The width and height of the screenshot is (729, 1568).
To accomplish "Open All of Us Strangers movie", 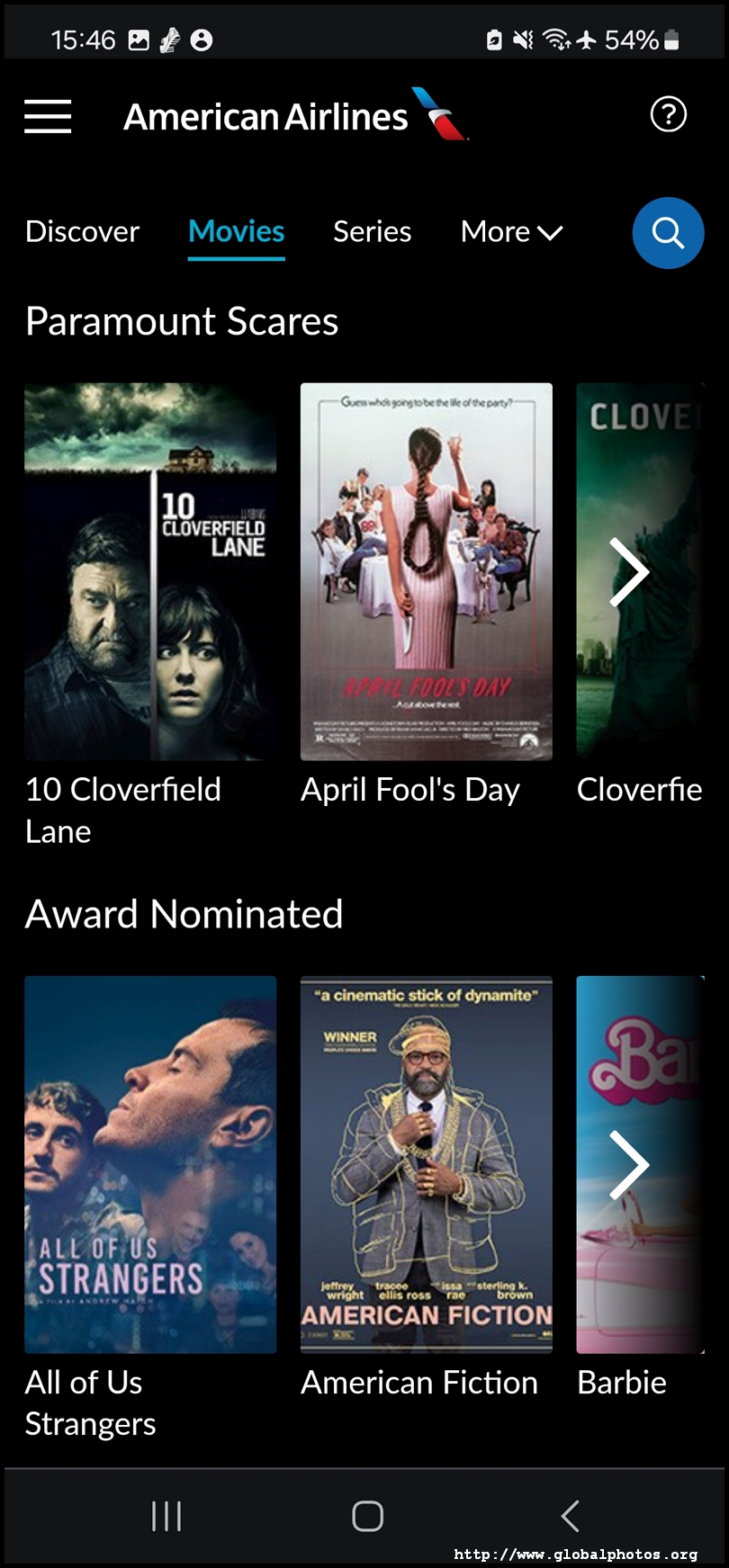I will 150,1164.
